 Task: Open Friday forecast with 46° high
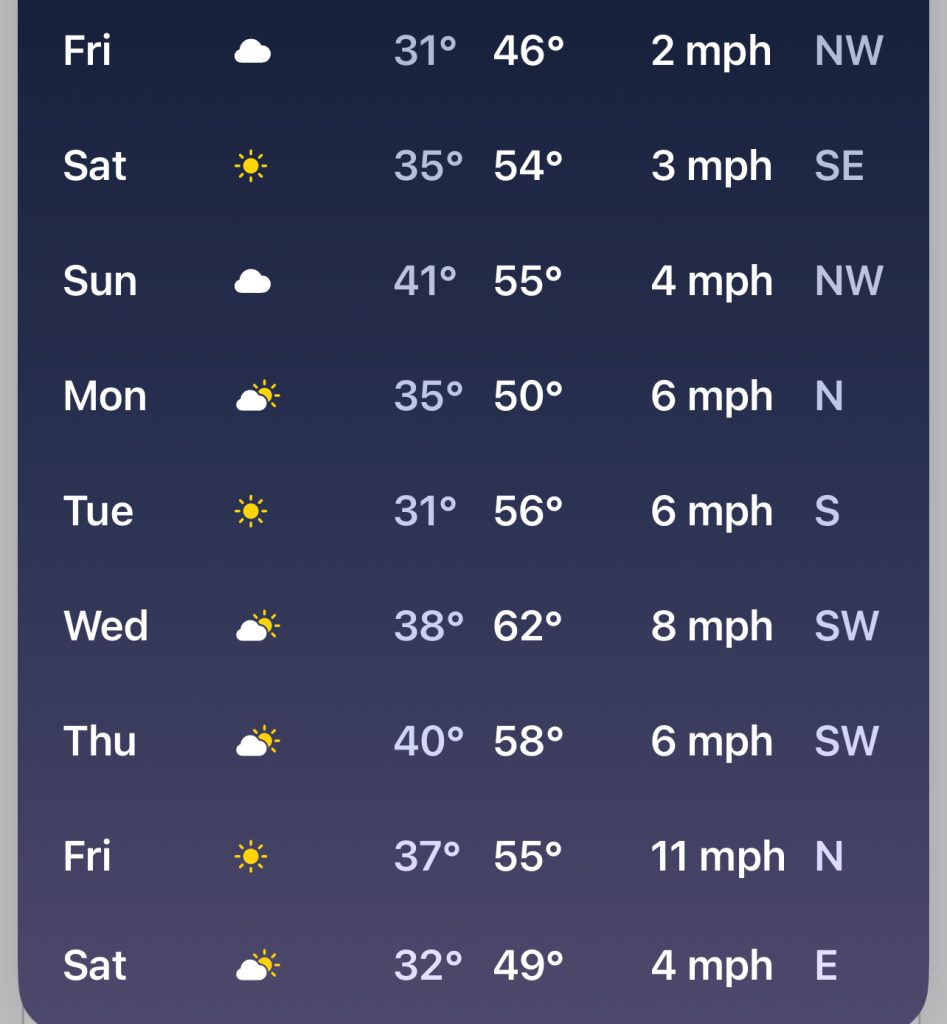point(472,51)
